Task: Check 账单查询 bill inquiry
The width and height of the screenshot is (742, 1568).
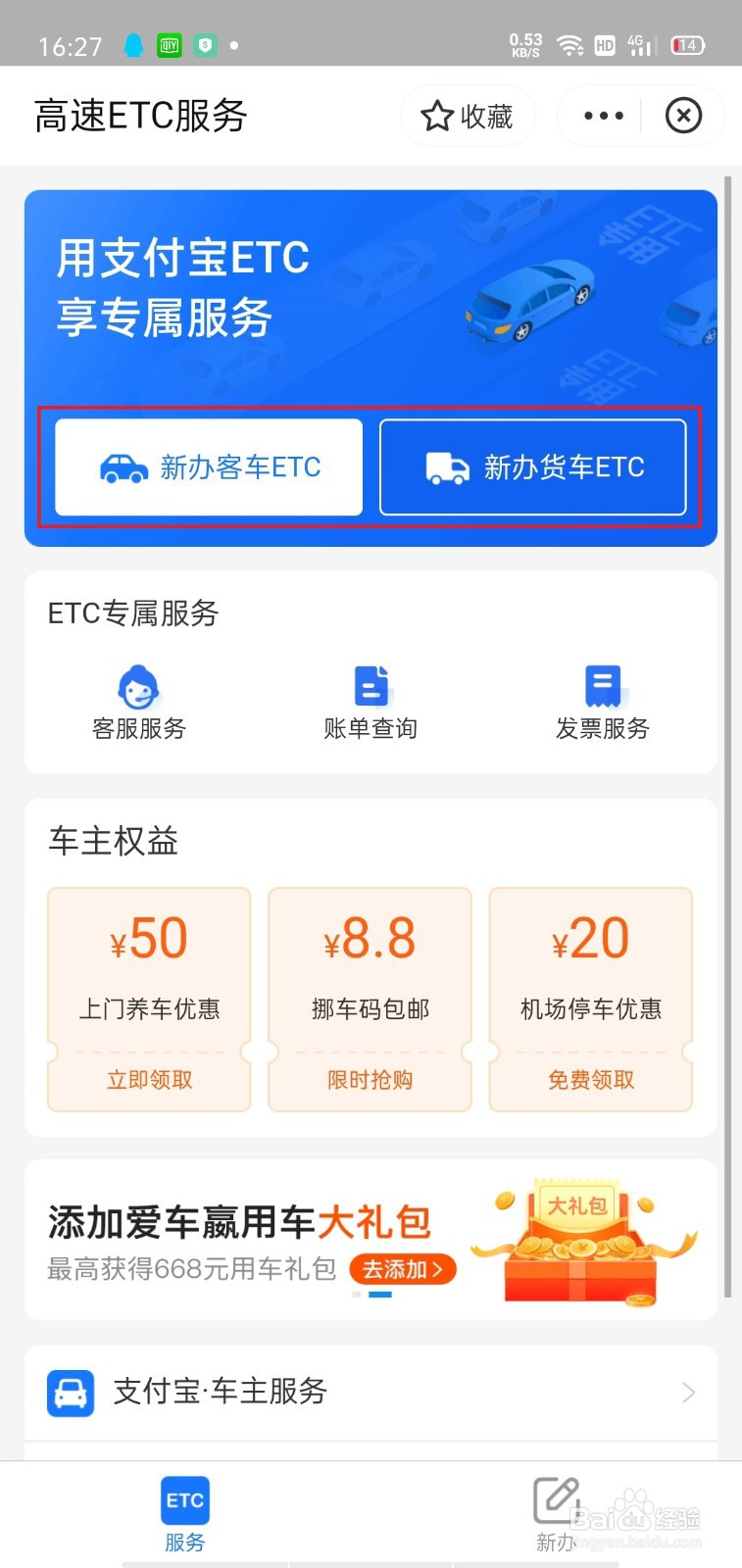Action: click(x=371, y=703)
